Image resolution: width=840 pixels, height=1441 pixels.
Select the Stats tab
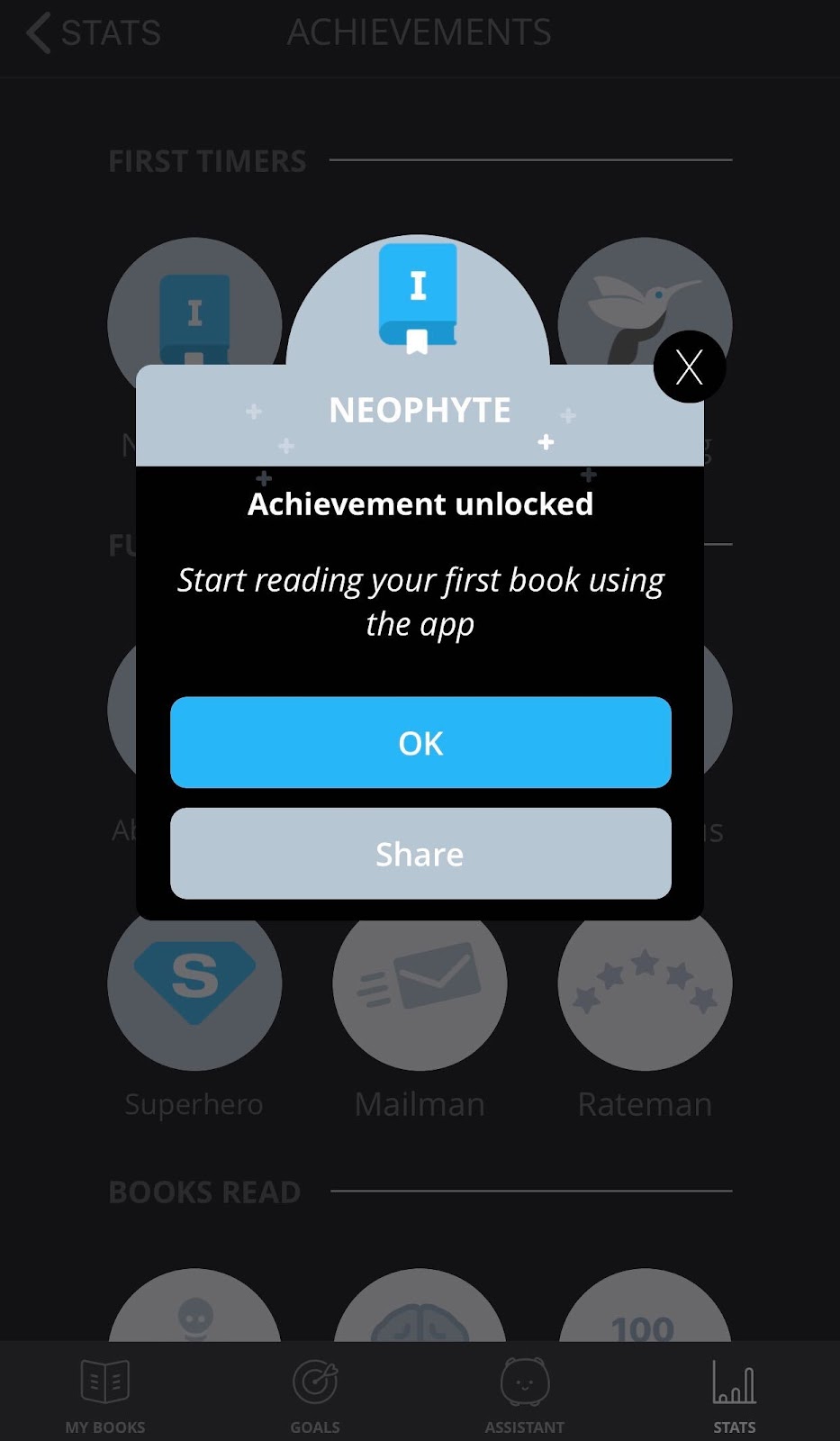[735, 1394]
